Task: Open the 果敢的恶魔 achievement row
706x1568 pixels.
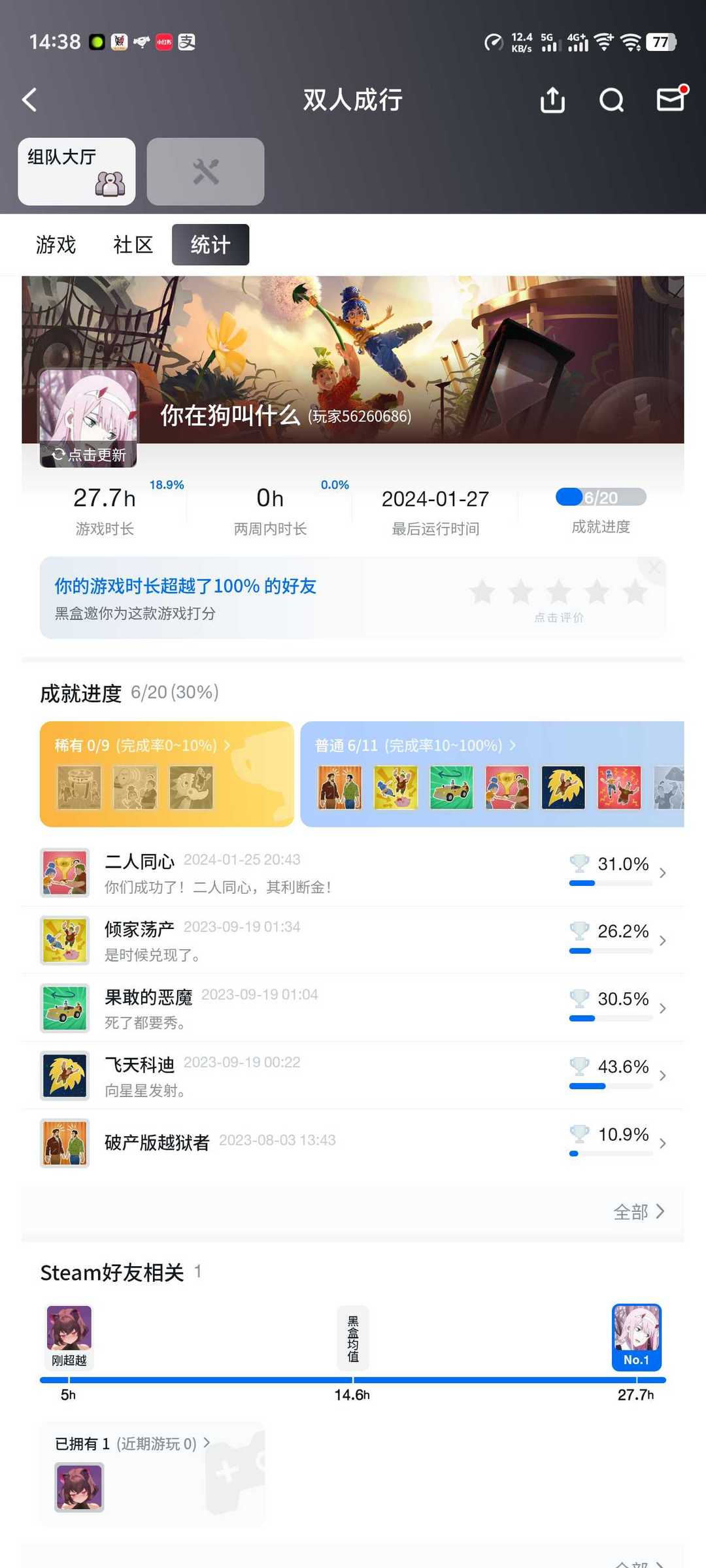Action: [x=353, y=1008]
